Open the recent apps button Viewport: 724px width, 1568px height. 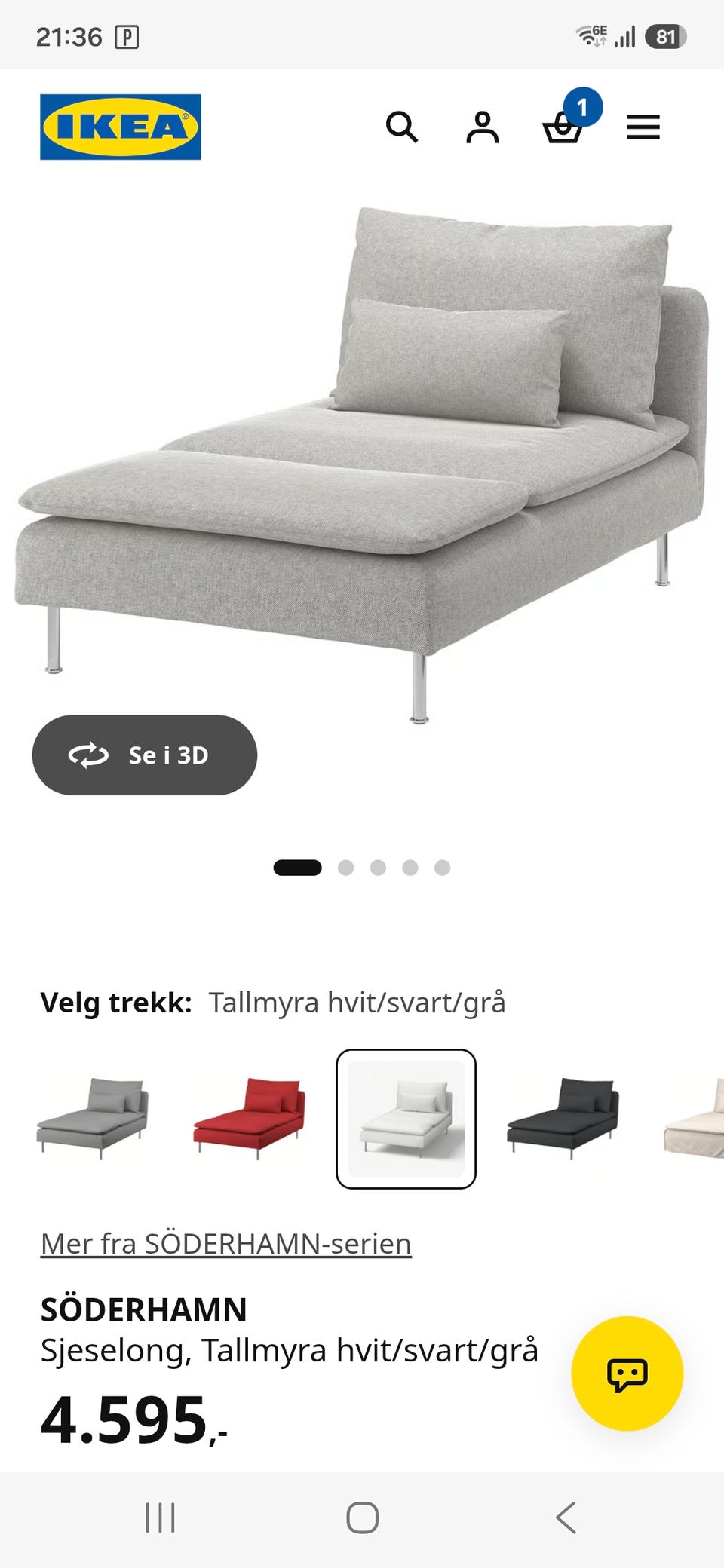click(x=160, y=1517)
